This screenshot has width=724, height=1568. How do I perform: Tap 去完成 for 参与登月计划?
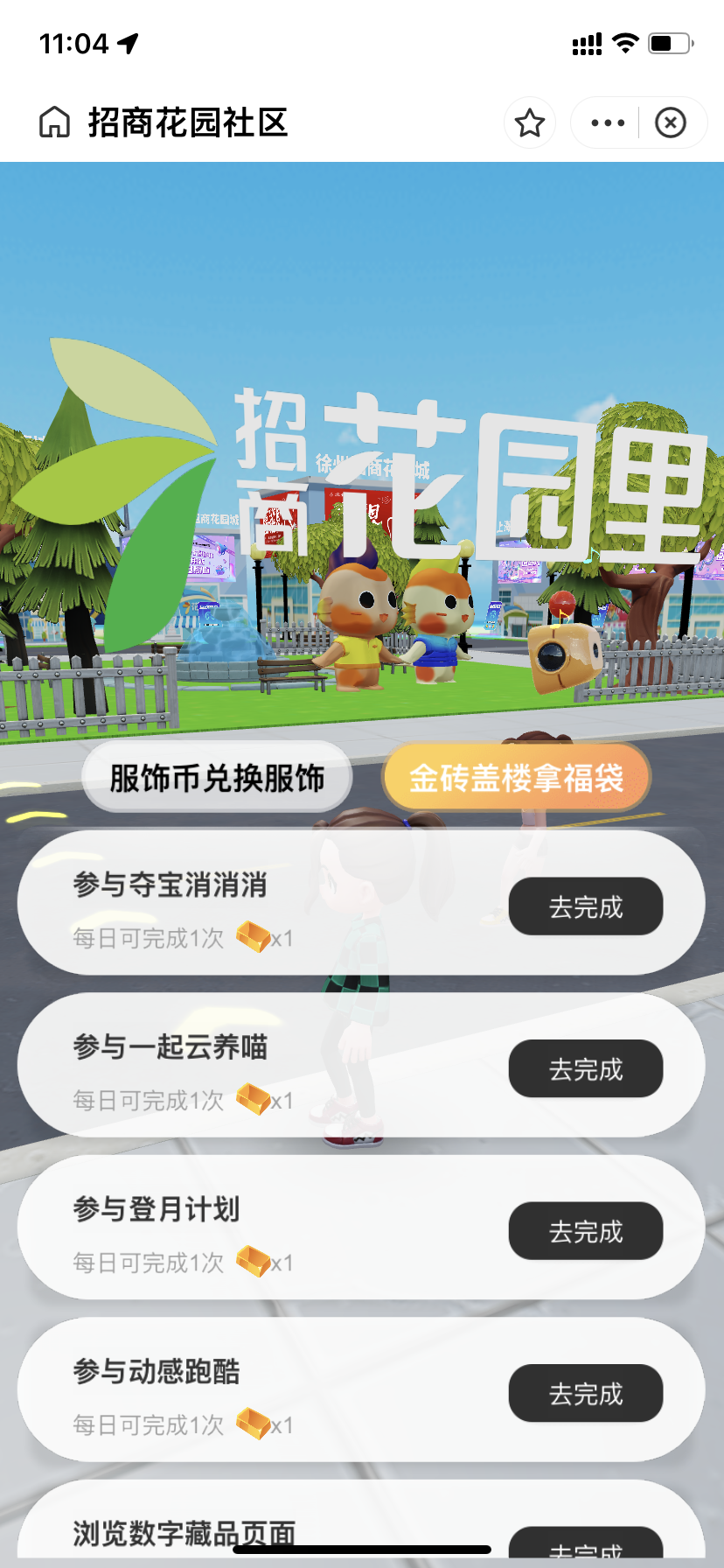[x=585, y=1231]
